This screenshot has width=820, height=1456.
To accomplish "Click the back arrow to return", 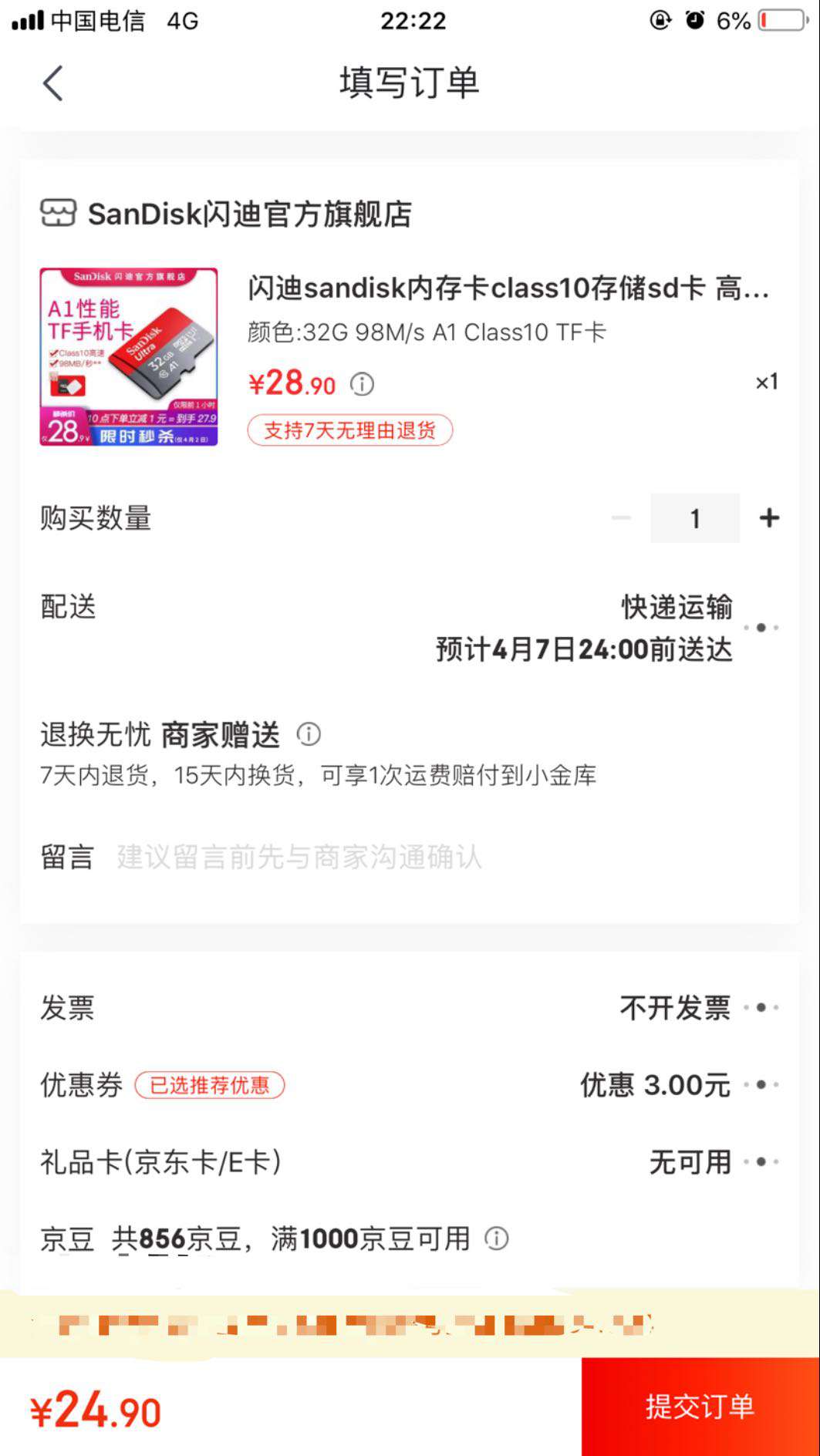I will point(52,83).
